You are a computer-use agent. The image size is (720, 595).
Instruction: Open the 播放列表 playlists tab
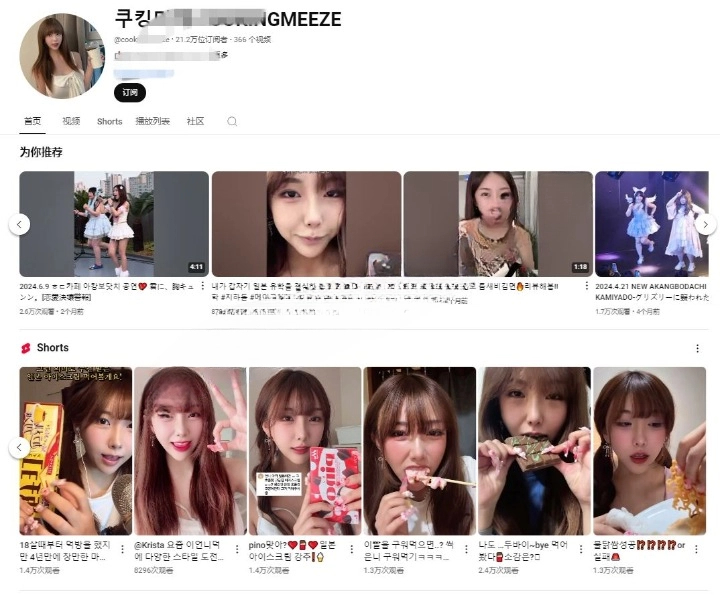(x=153, y=121)
